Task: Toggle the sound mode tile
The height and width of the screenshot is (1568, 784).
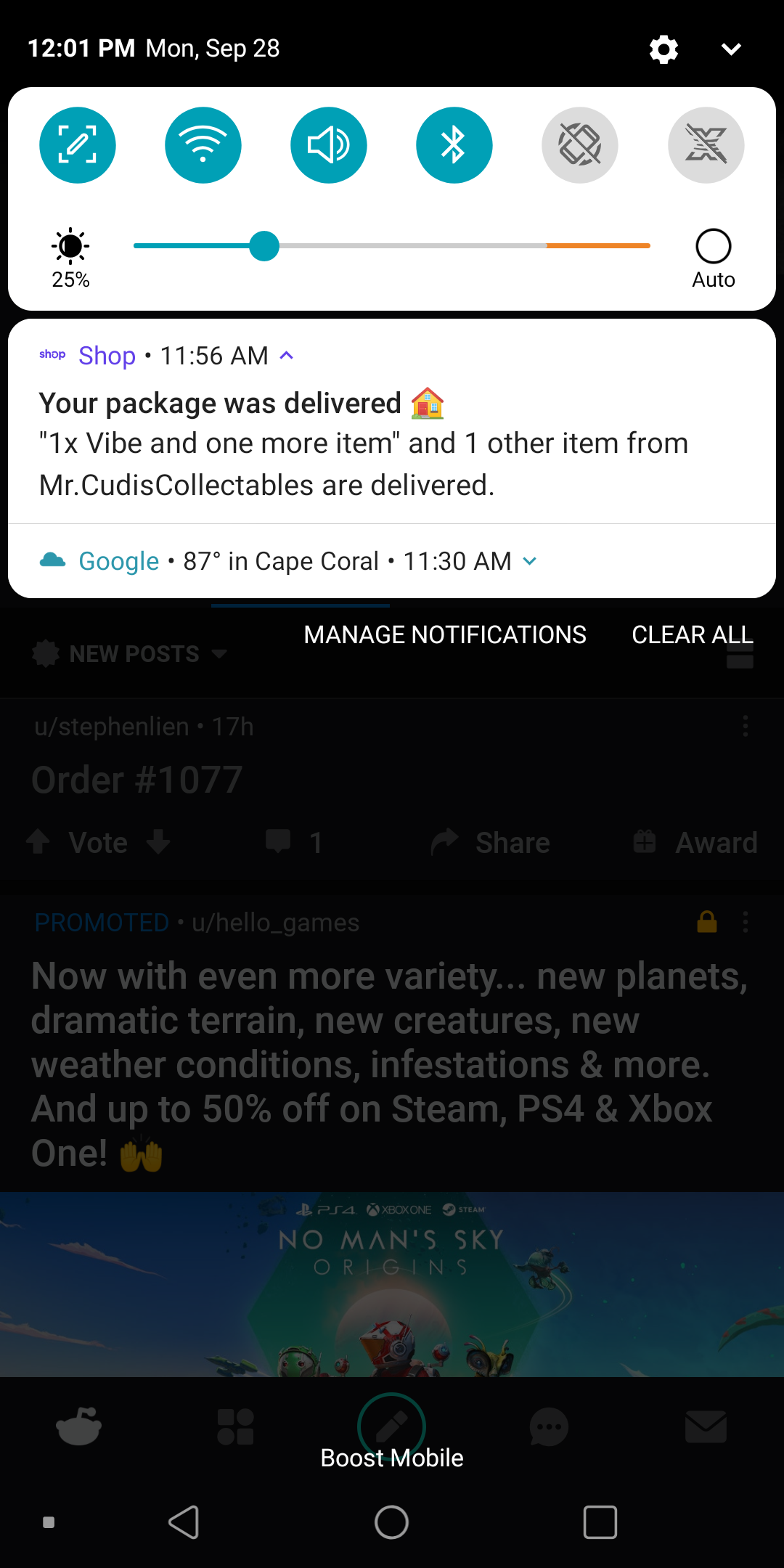Action: point(329,145)
